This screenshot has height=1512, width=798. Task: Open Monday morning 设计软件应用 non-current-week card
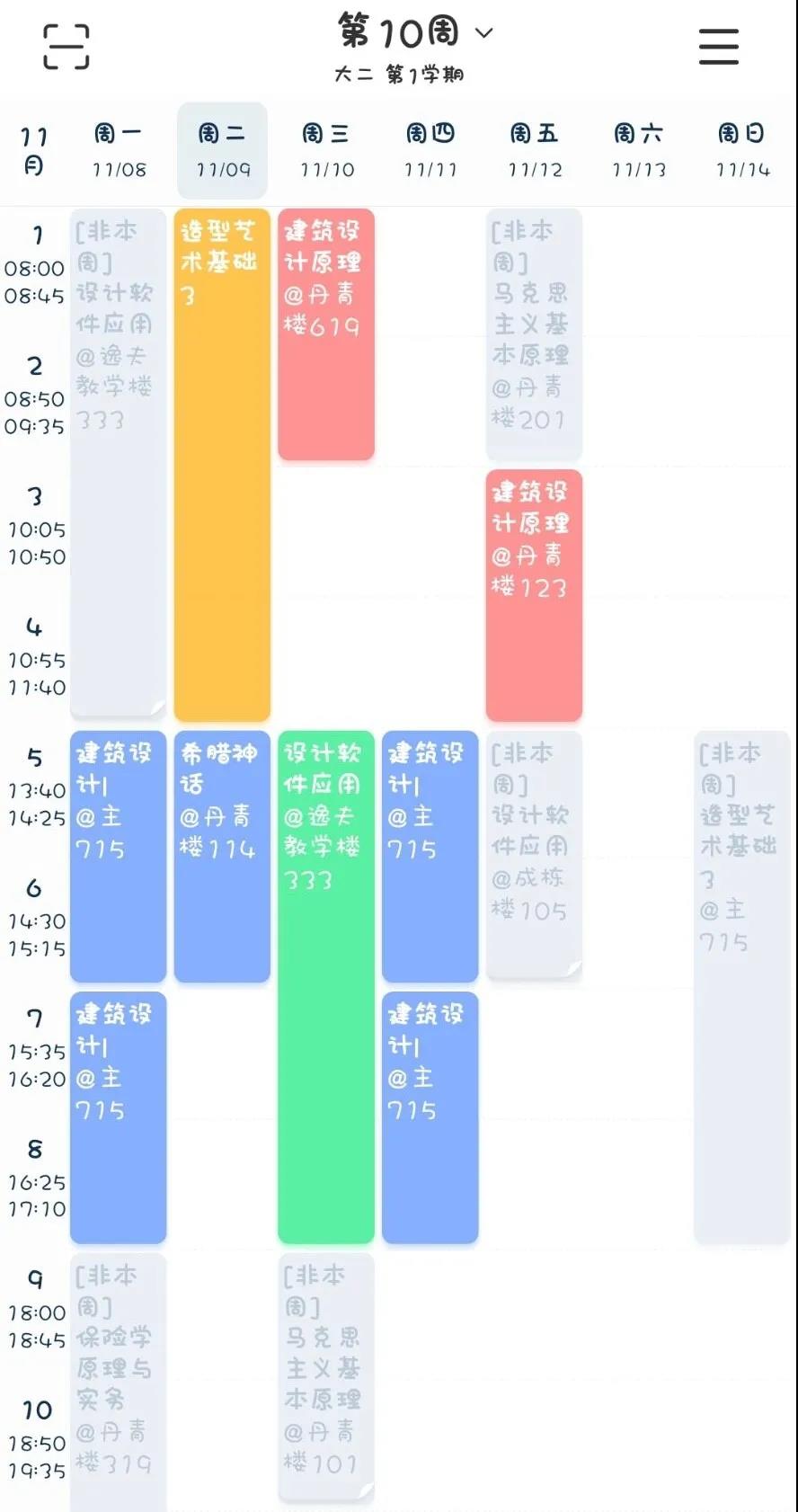point(118,463)
